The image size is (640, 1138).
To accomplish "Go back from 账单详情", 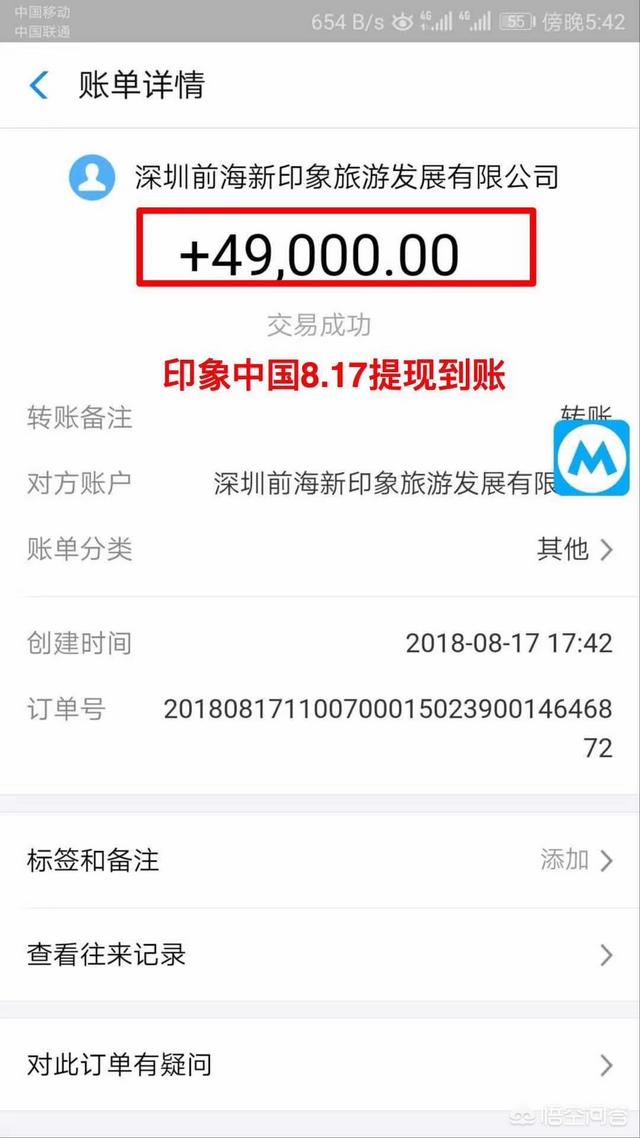I will (x=39, y=86).
